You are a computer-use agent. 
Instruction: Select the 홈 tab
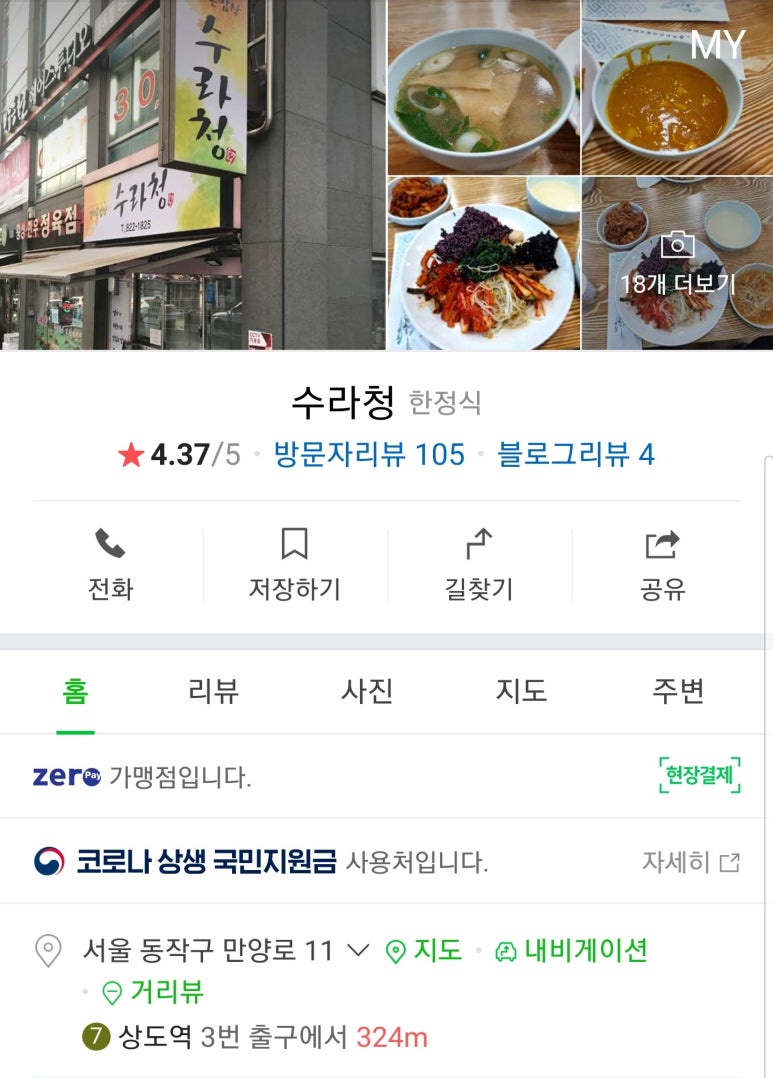point(75,691)
